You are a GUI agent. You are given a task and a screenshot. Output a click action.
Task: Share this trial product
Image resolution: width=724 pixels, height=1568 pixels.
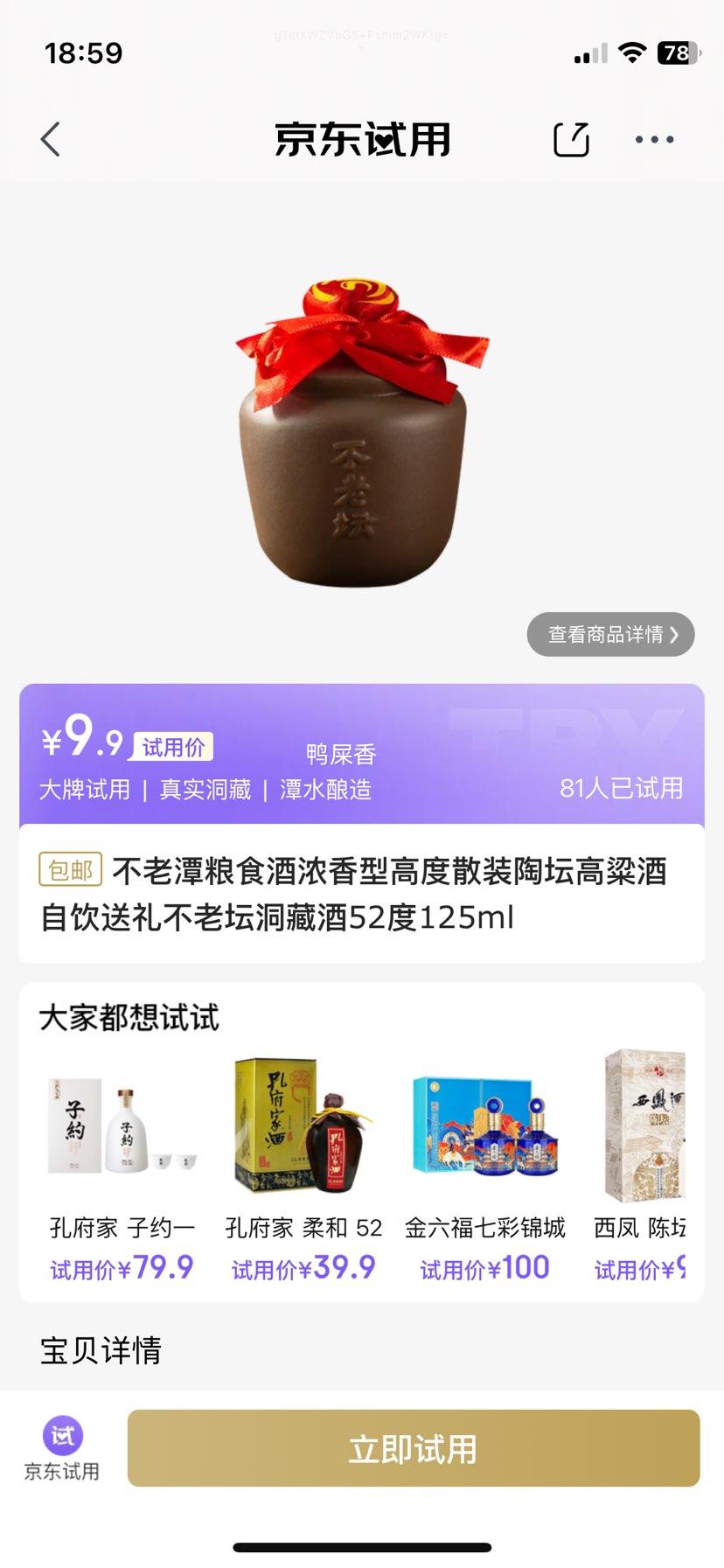[571, 140]
